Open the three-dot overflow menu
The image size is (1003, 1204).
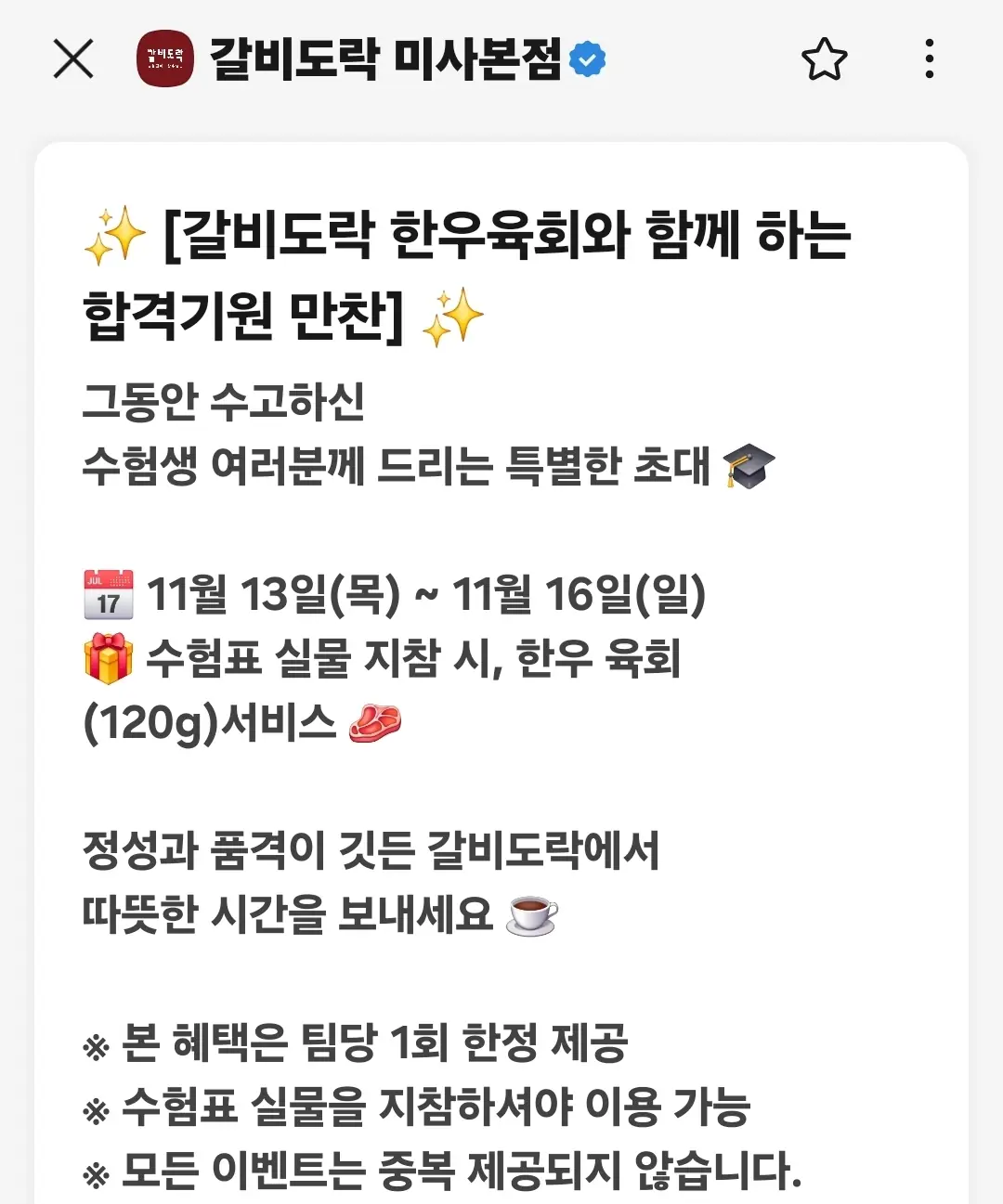tap(929, 59)
